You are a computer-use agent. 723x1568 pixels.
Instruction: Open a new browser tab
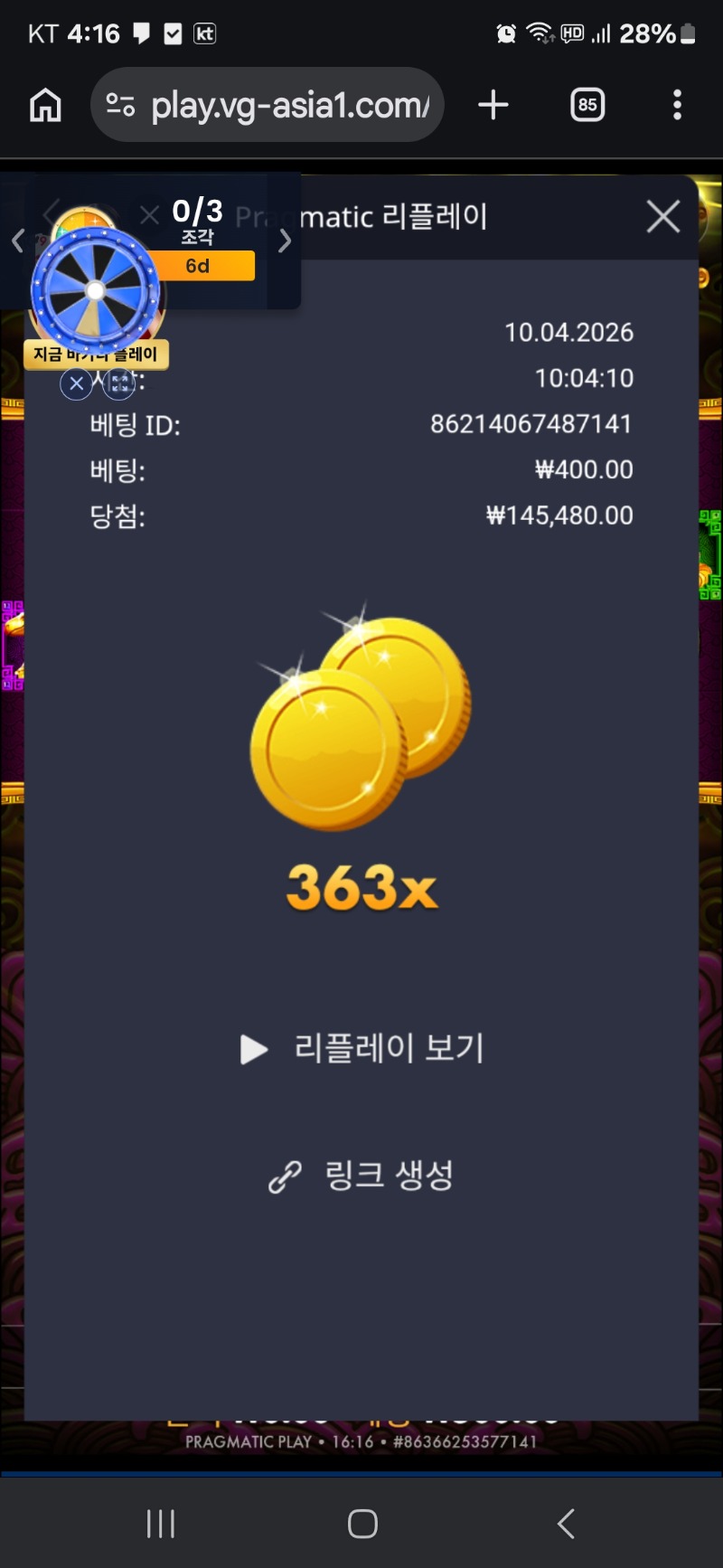(493, 106)
